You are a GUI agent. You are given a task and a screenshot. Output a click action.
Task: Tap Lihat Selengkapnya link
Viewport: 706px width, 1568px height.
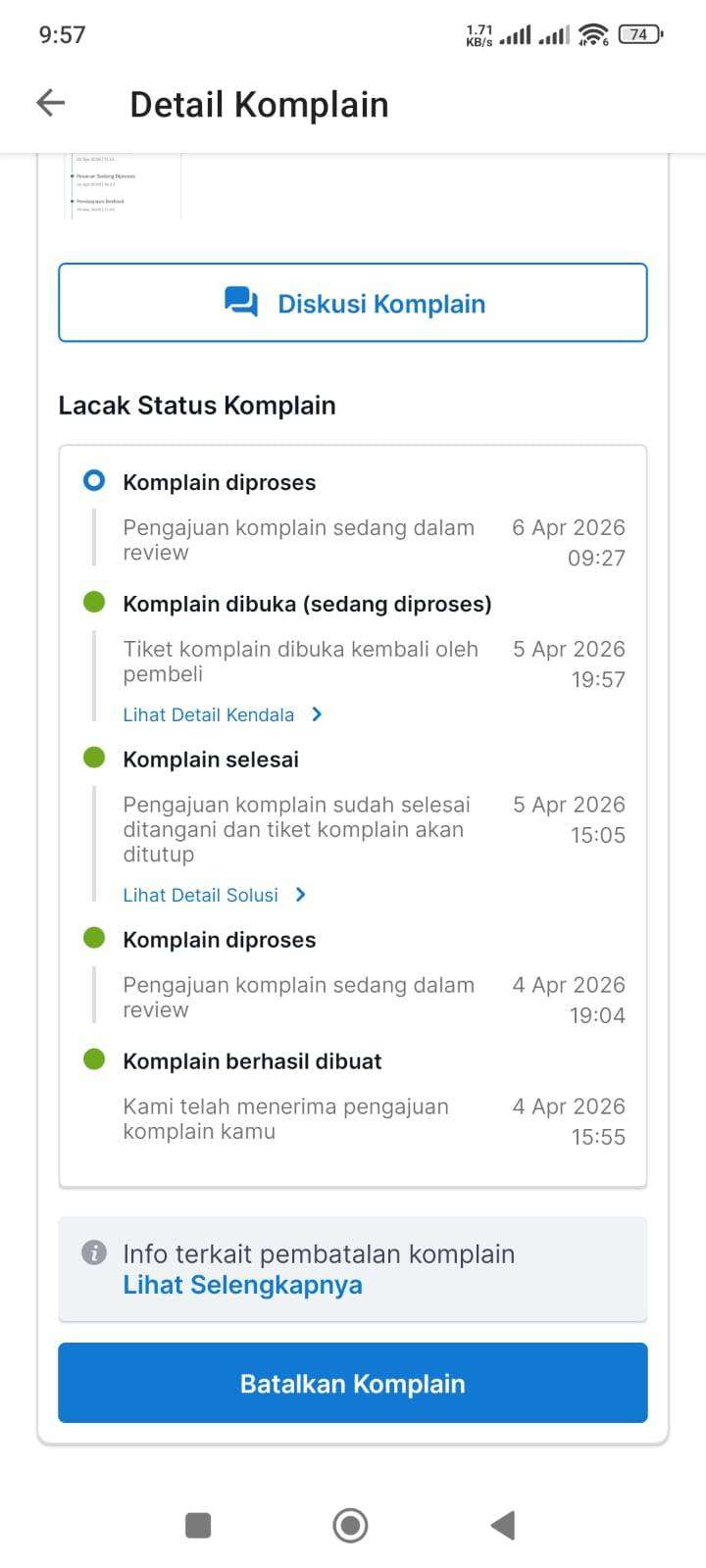(x=242, y=1285)
